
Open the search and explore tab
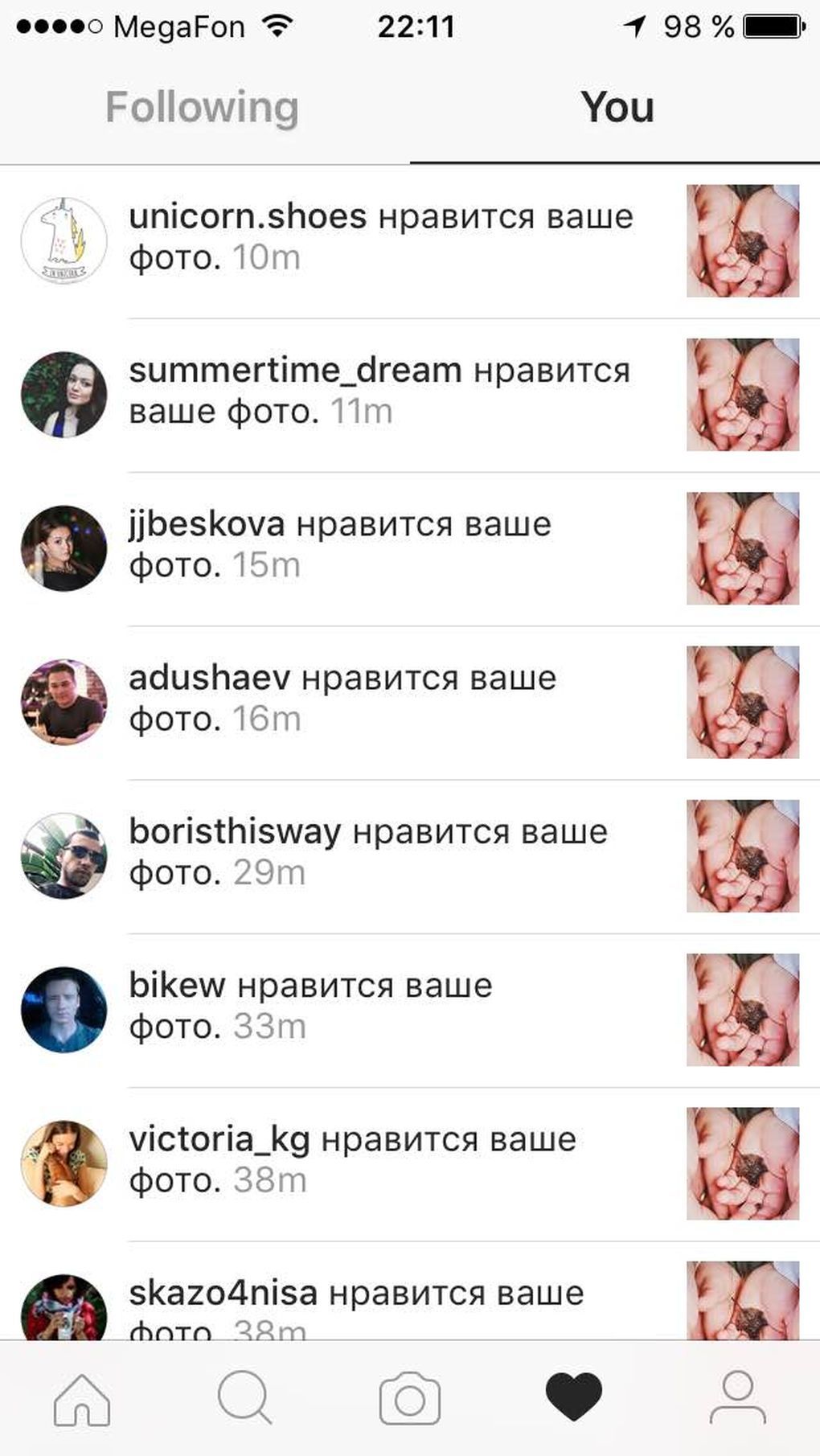click(245, 1400)
